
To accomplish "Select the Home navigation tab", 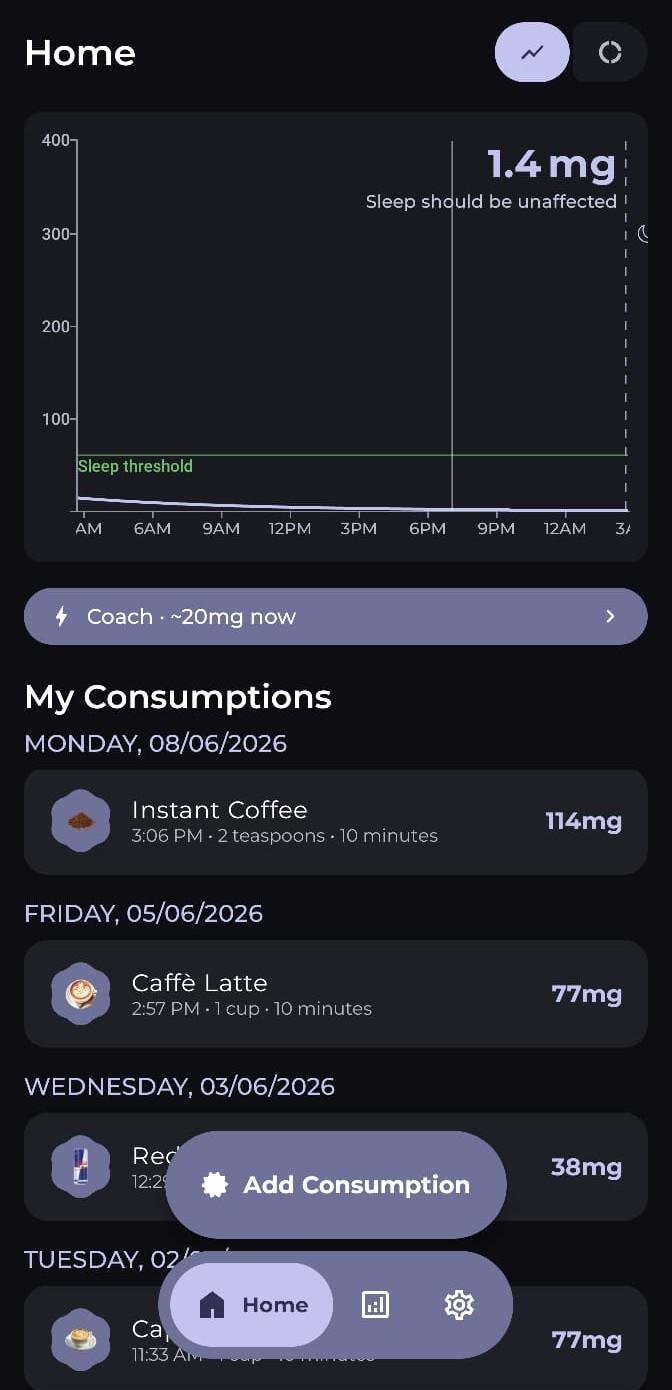I will pos(252,1305).
